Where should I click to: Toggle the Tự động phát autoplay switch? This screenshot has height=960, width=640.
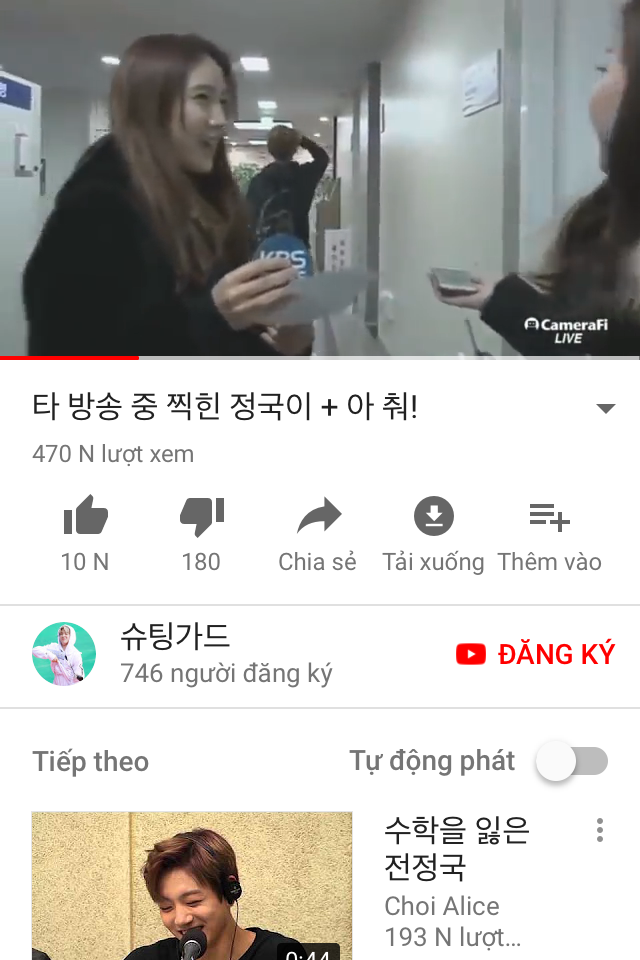click(571, 762)
